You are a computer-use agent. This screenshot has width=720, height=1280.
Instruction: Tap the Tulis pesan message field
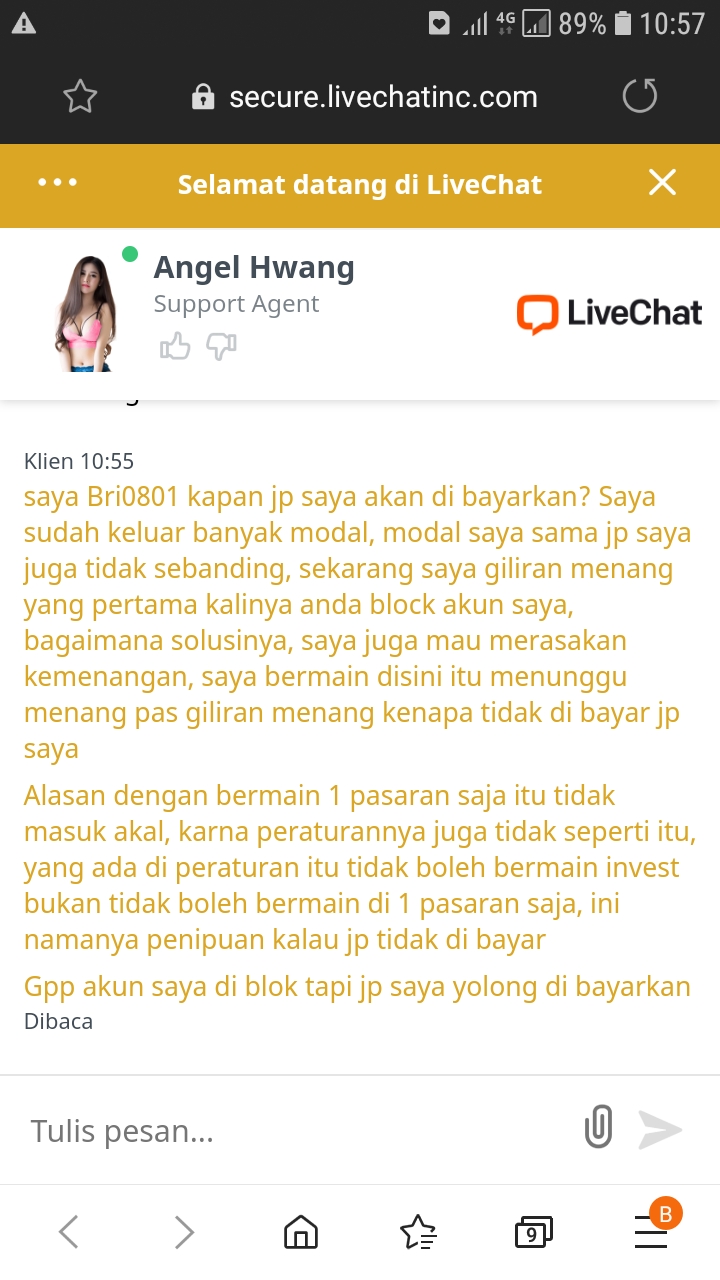coord(290,1131)
